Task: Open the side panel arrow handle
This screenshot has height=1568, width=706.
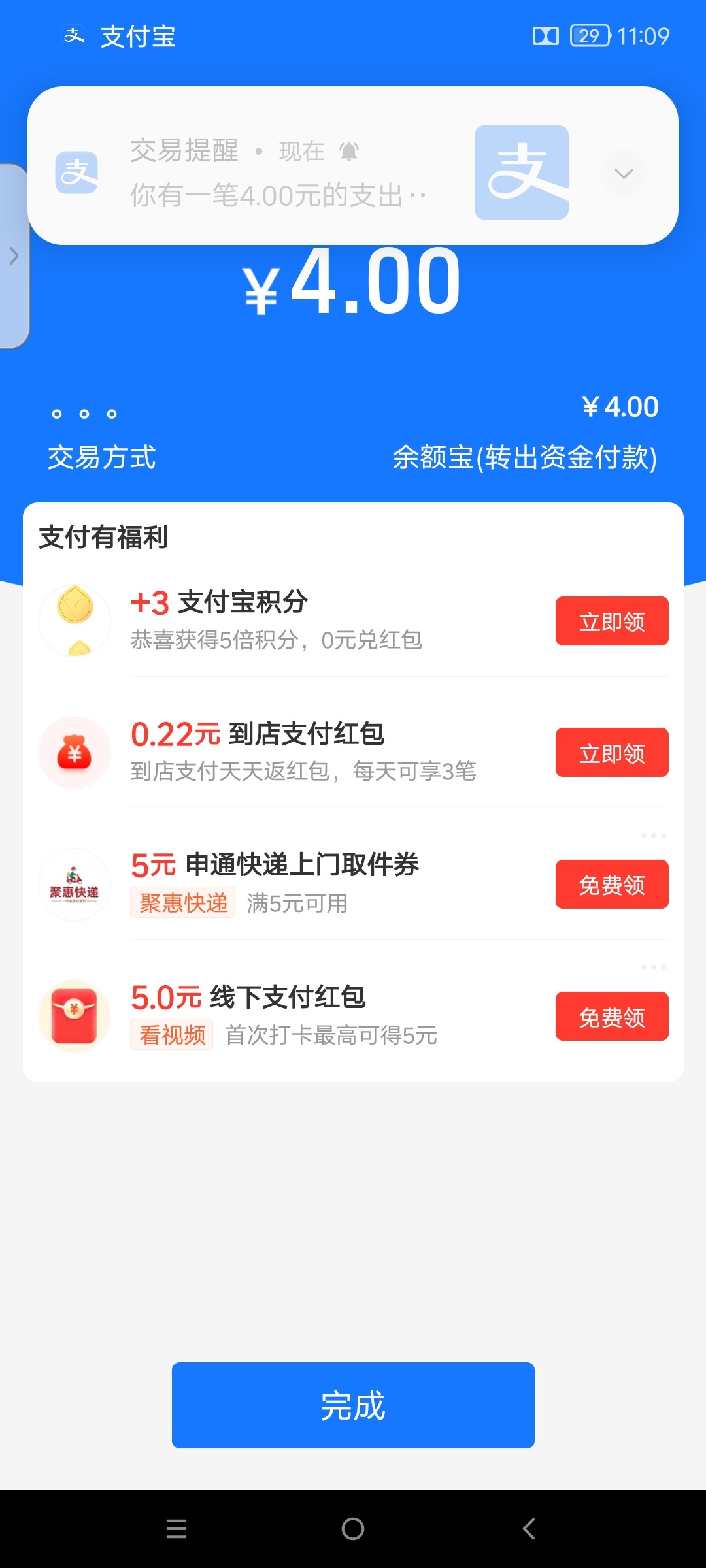Action: (14, 255)
